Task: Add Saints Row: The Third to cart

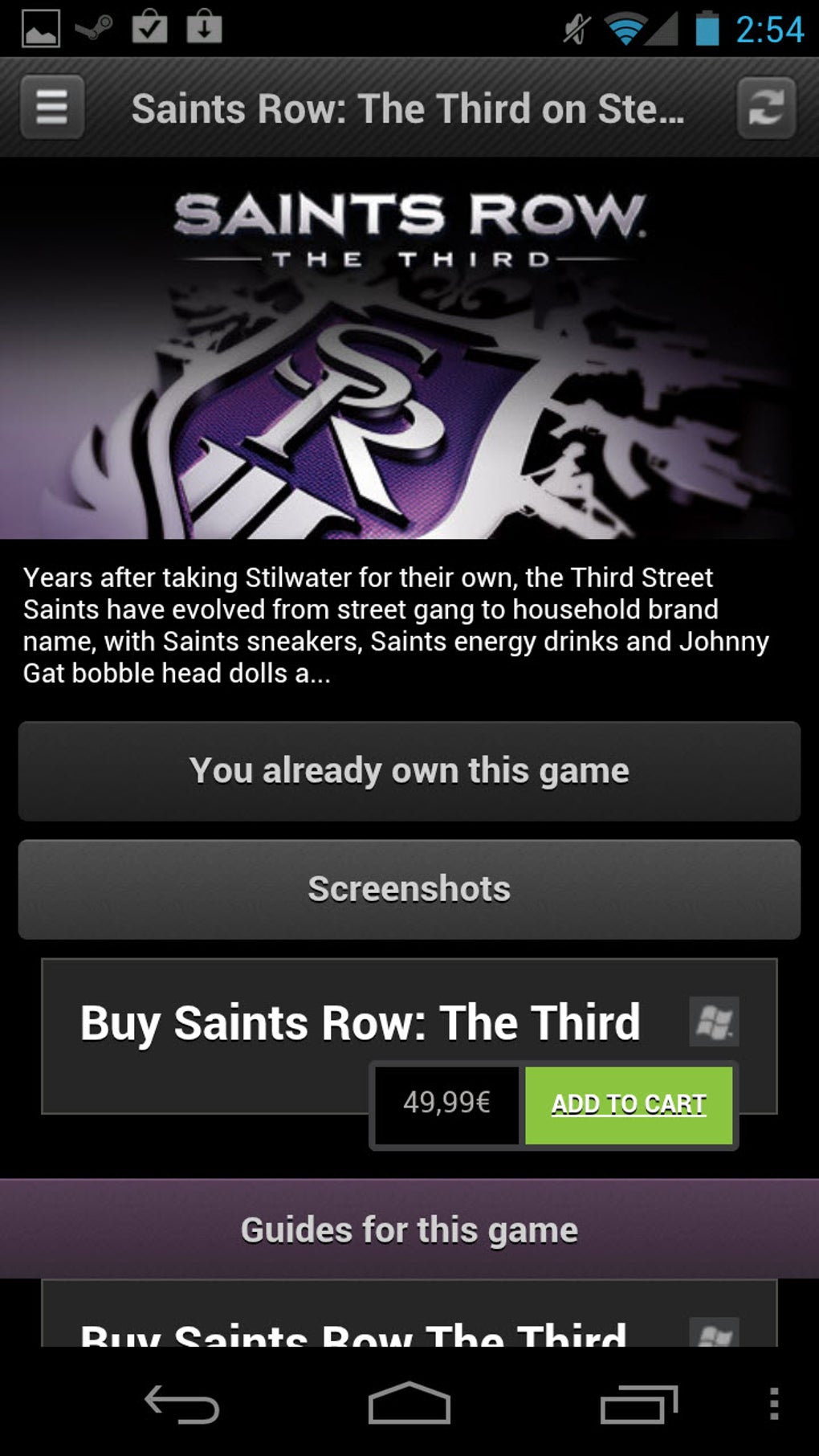Action: coord(629,1104)
